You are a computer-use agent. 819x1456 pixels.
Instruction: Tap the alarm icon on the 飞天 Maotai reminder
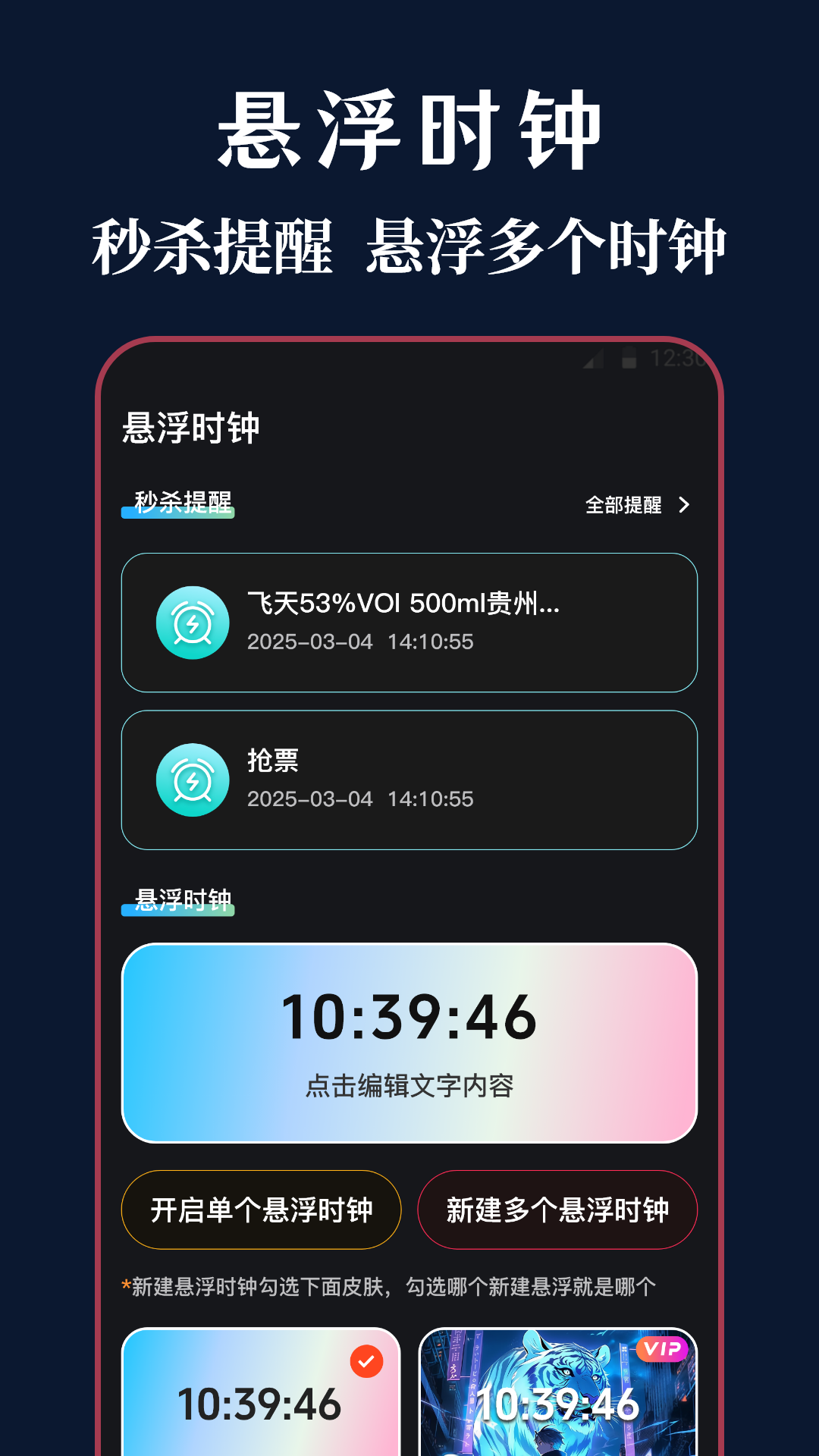(x=194, y=622)
